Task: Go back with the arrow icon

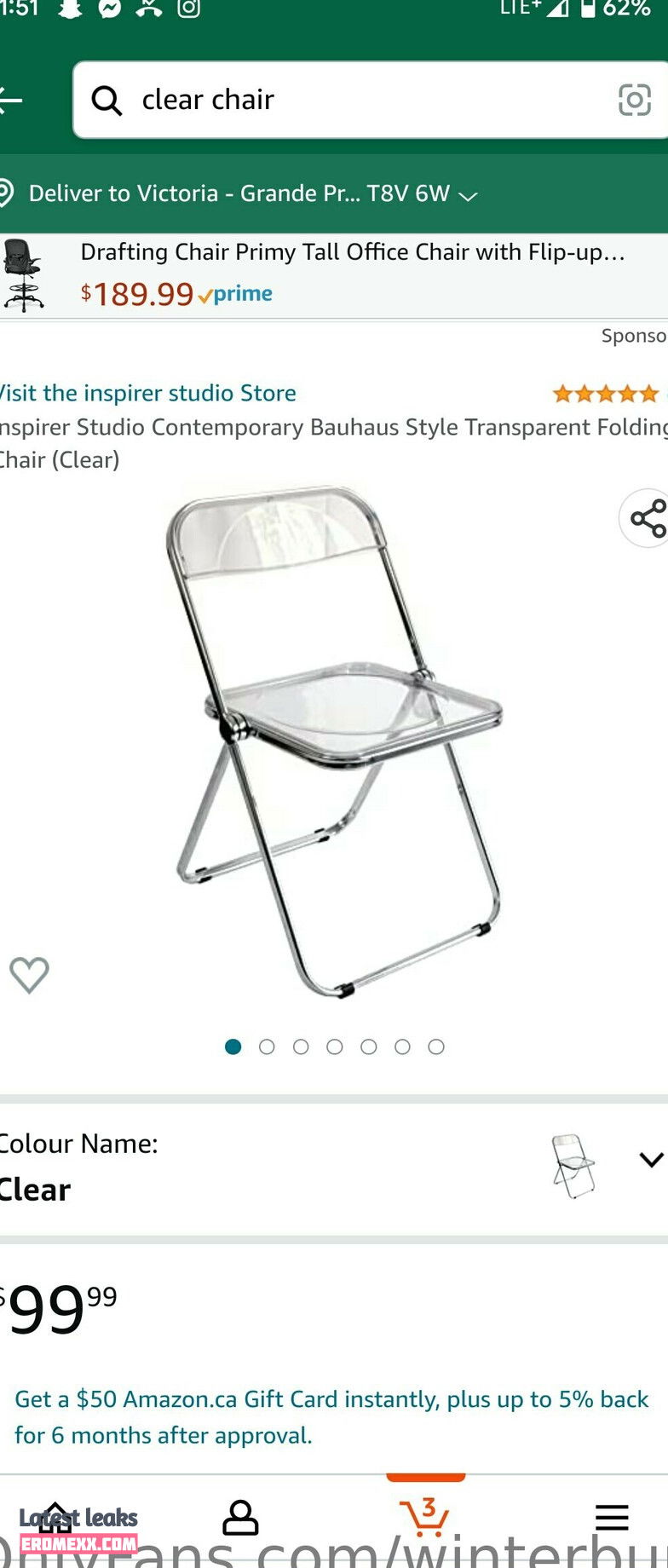Action: [x=10, y=101]
